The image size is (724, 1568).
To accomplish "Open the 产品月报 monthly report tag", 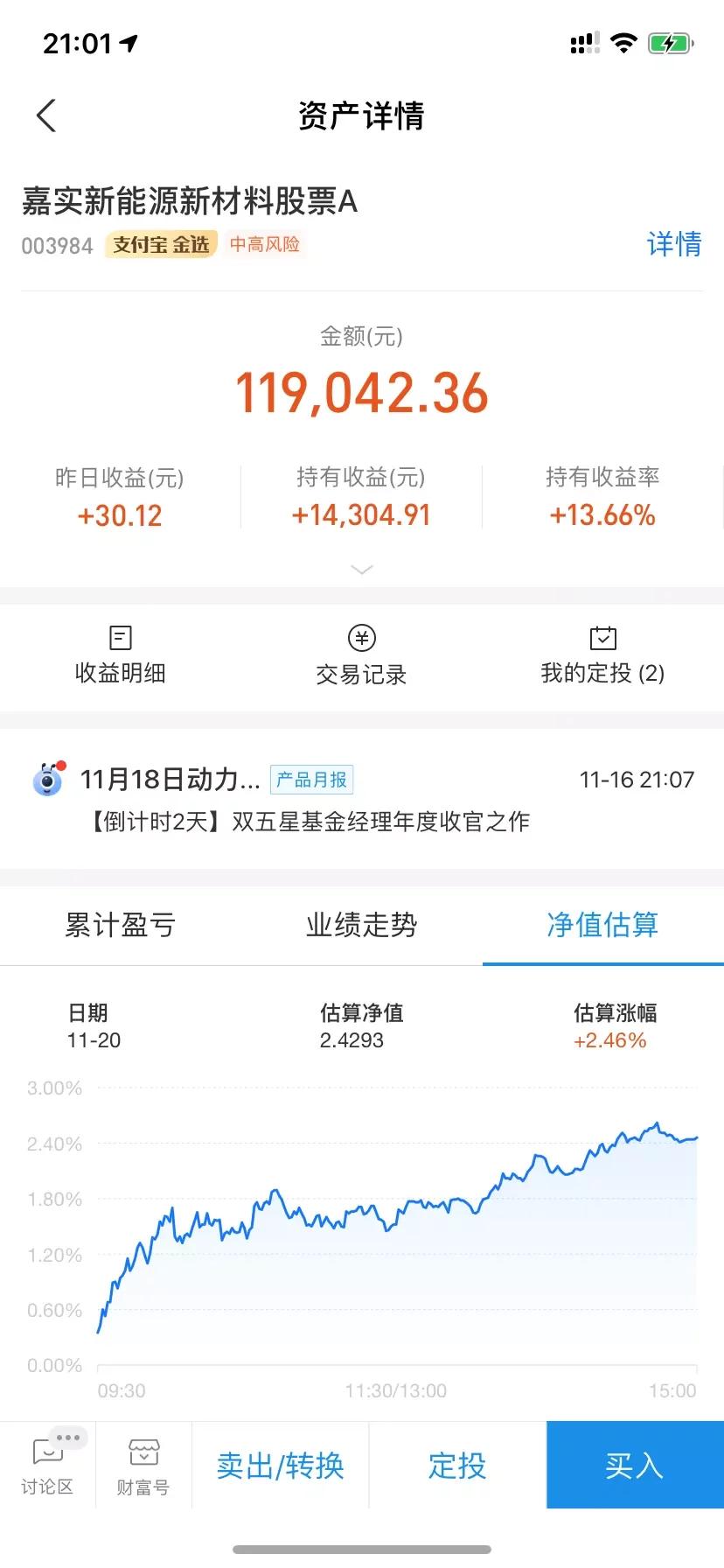I will pyautogui.click(x=311, y=778).
